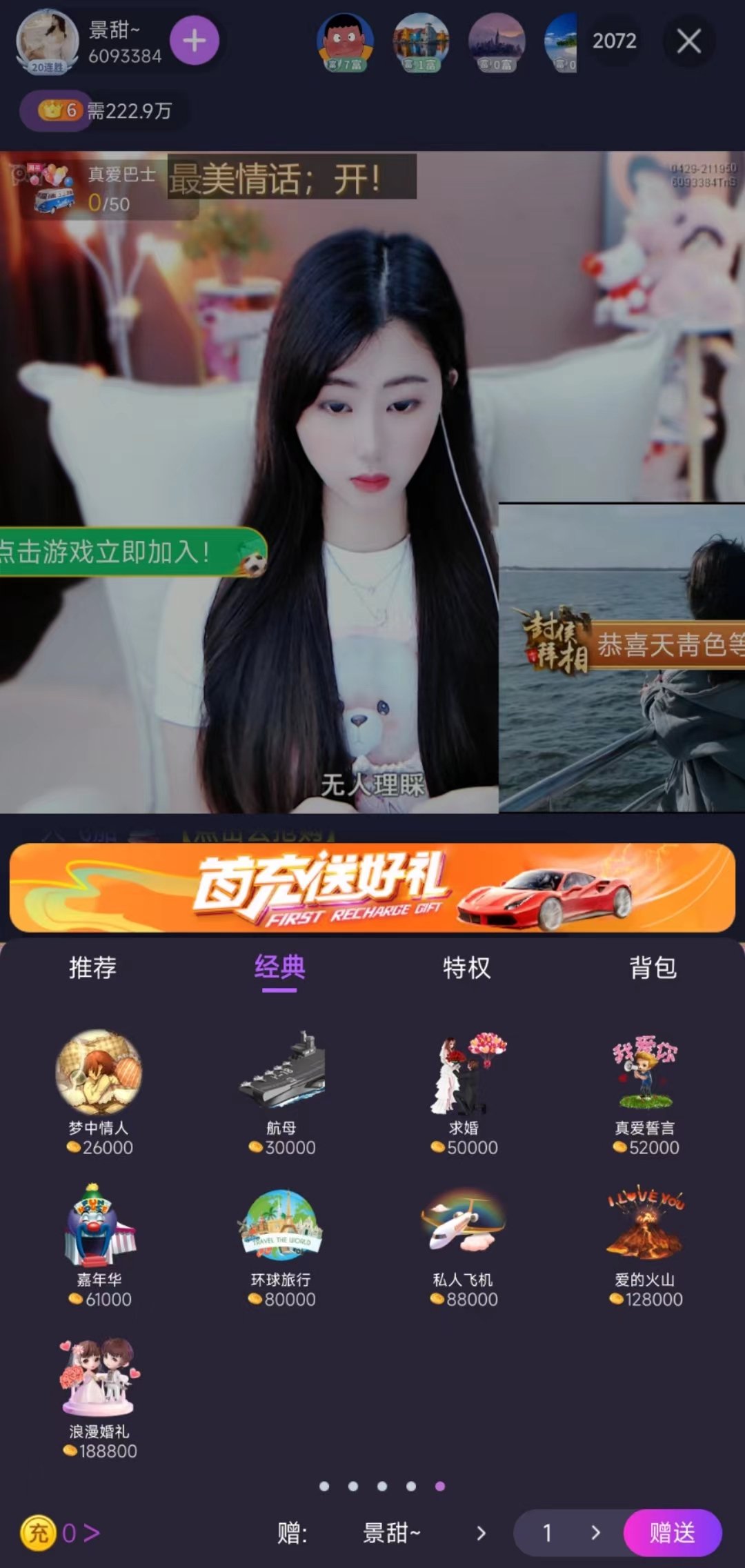Tap 赠送 to send the gift

tap(672, 1533)
